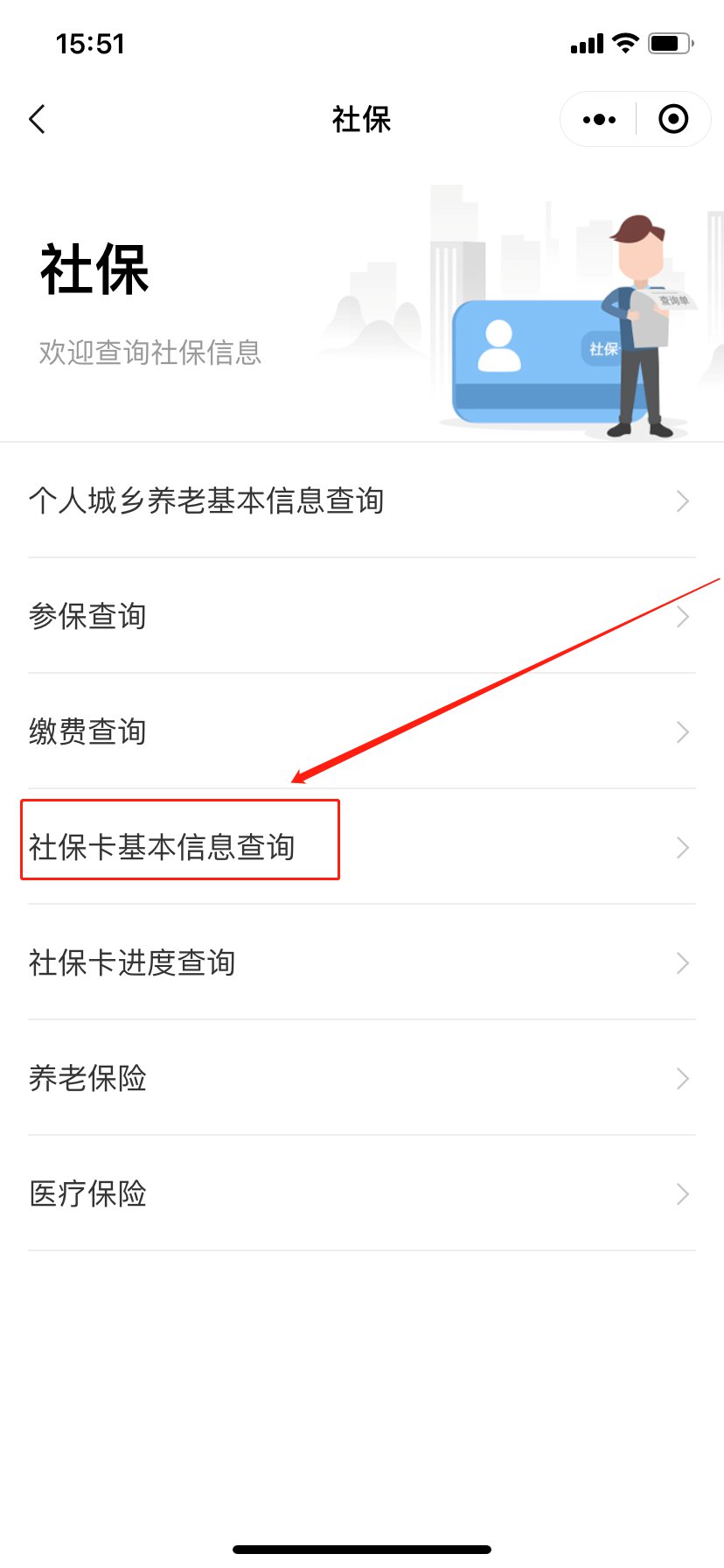Open 个人城乡养老基本信息查询

[361, 500]
